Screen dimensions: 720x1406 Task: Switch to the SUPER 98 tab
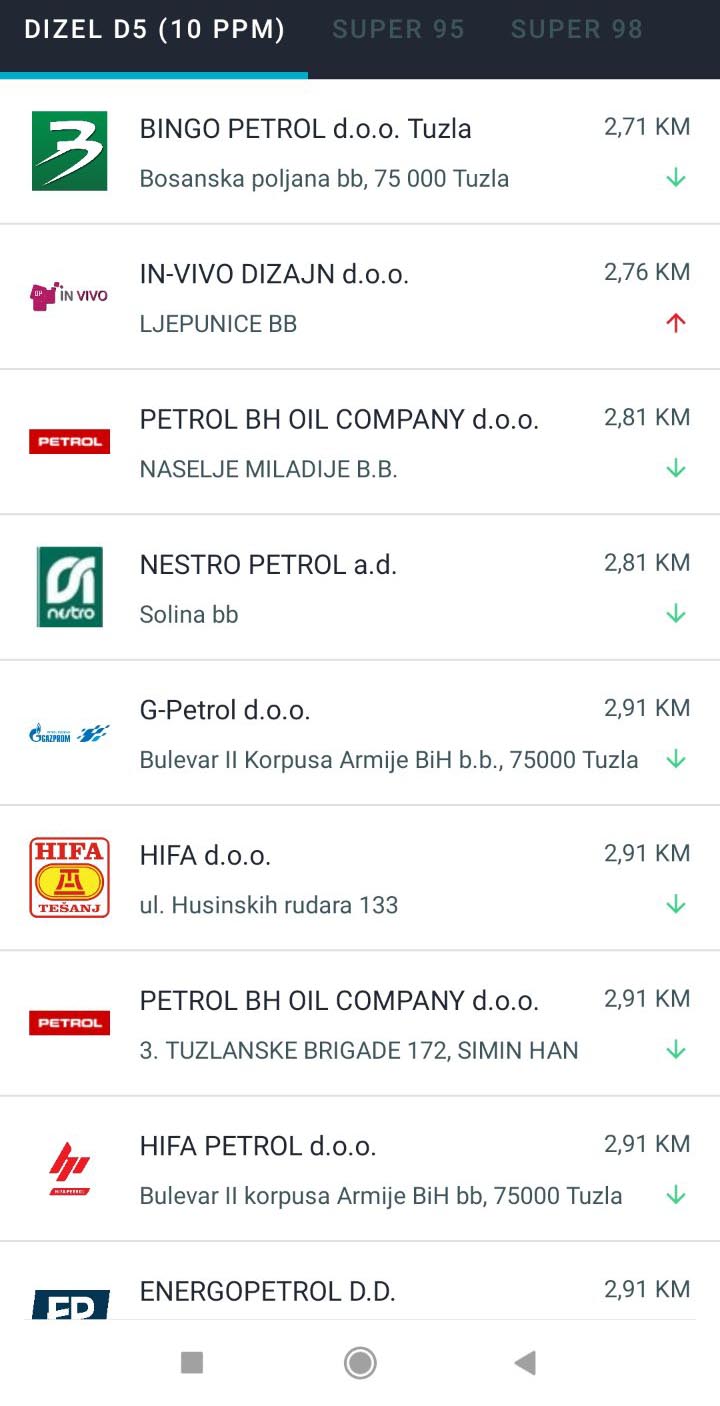577,30
